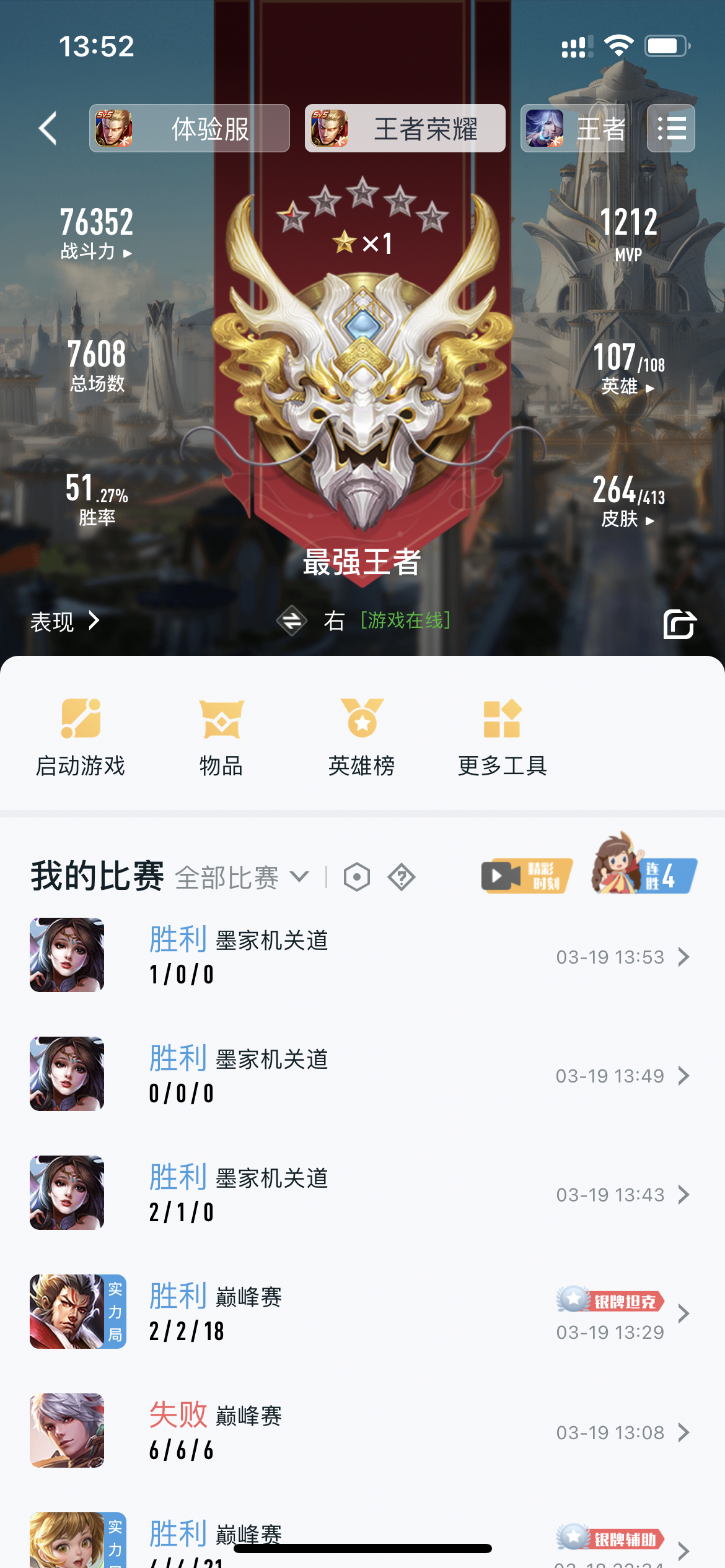
Task: Open 表现 performance page
Action: coord(64,621)
